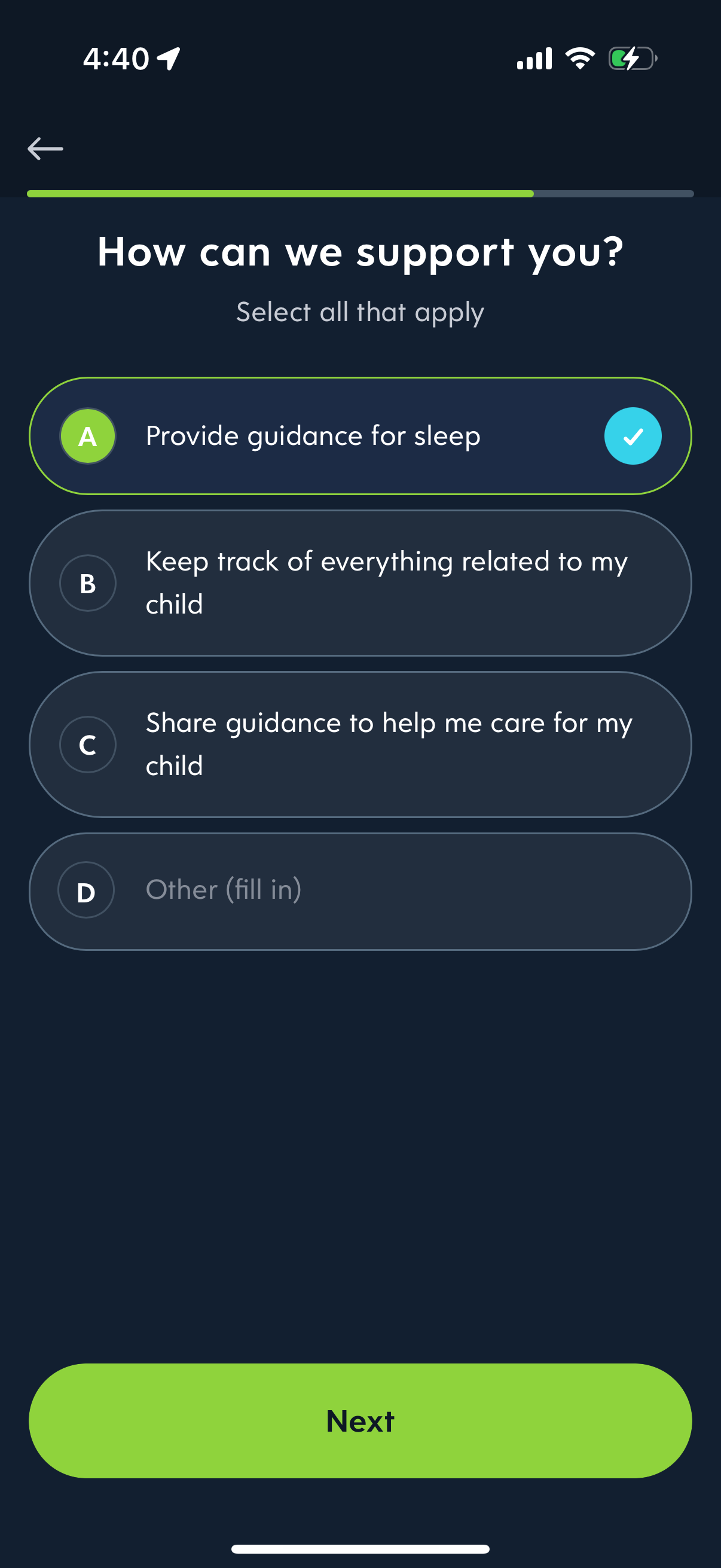The width and height of the screenshot is (721, 1568).
Task: Select 'Share guidance to help me care for my child'
Action: point(360,744)
